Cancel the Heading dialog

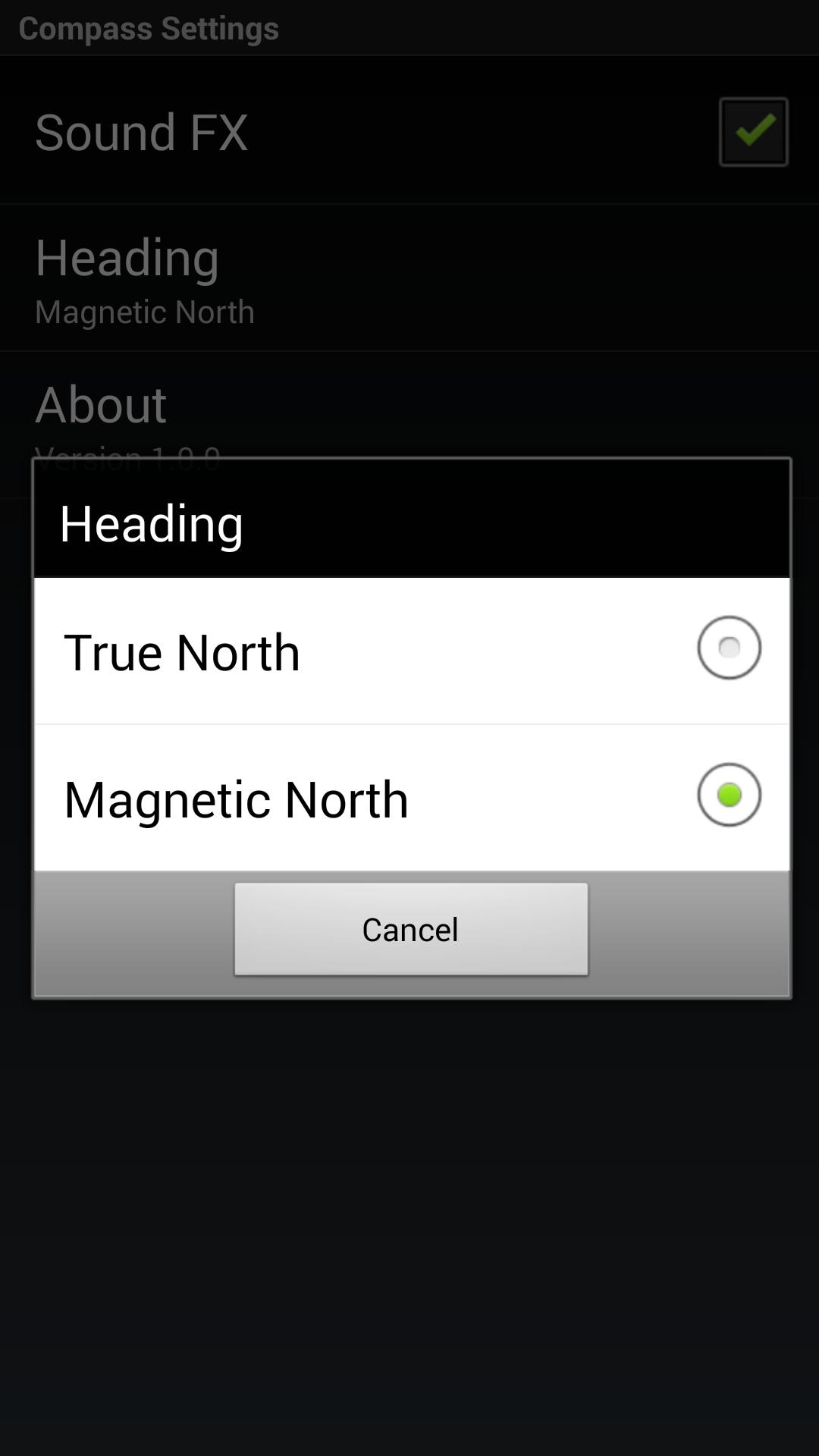coord(411,929)
